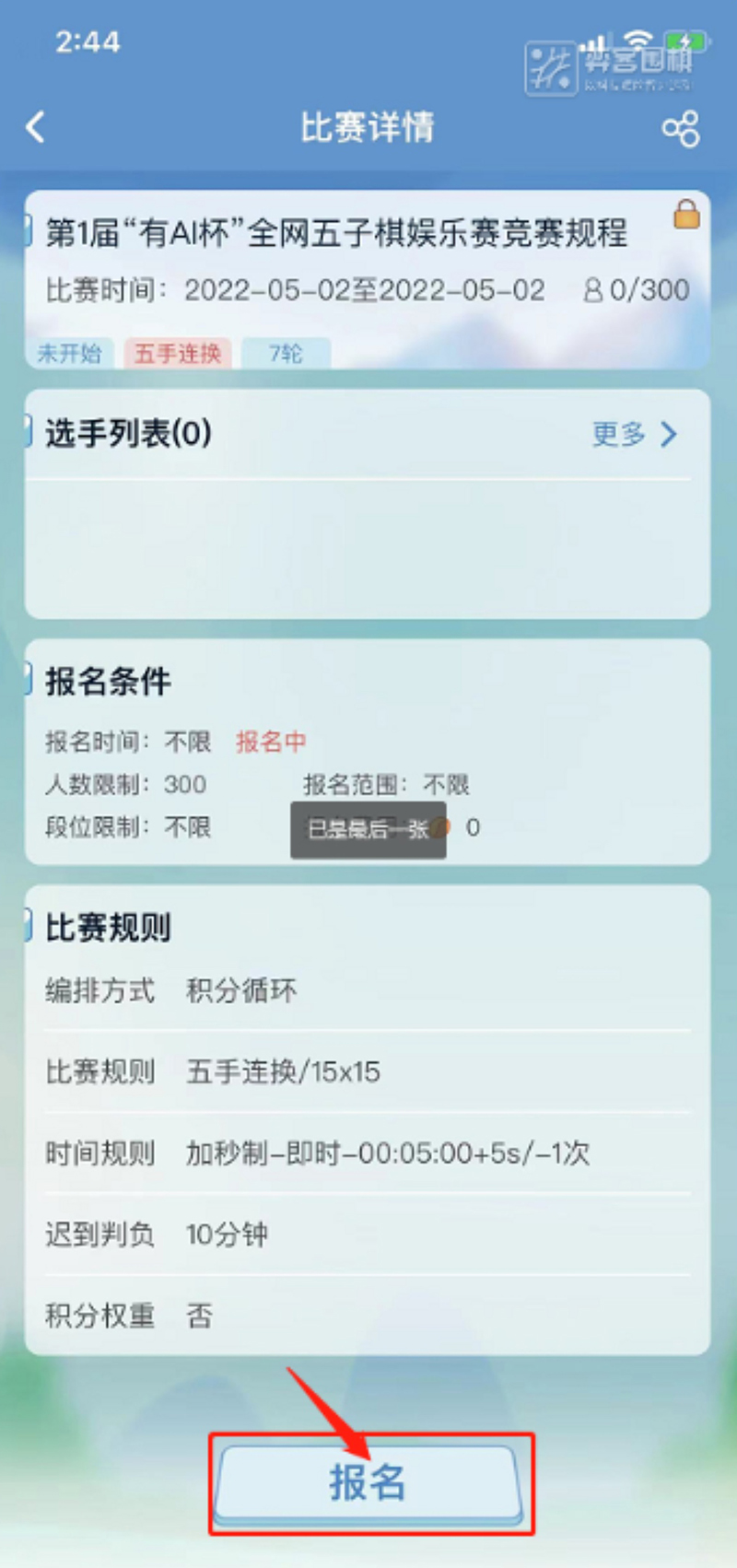
Task: Share this competition via the share icon
Action: tap(681, 129)
